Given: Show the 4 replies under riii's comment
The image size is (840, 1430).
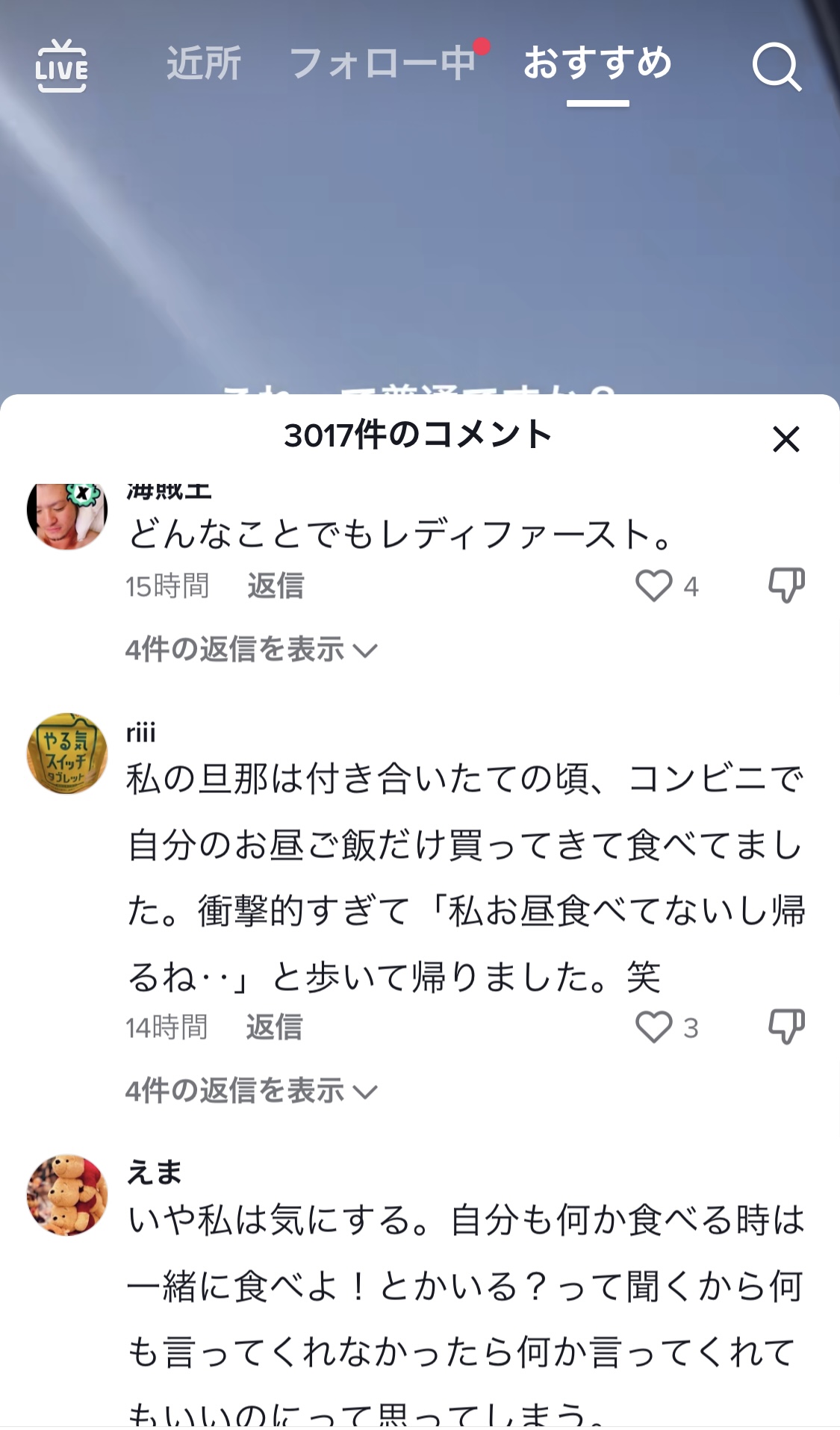Looking at the screenshot, I should click(x=251, y=1091).
